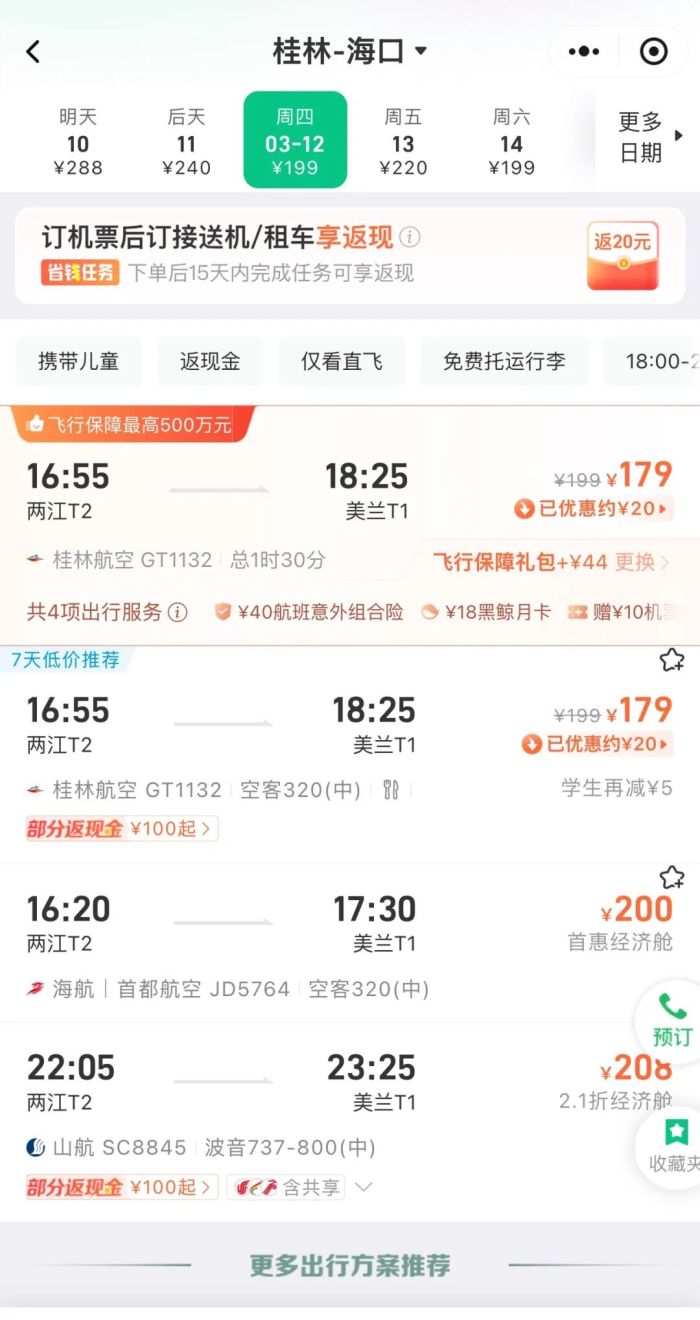Toggle the 携带儿童 filter chip
The image size is (700, 1320).
(x=79, y=362)
